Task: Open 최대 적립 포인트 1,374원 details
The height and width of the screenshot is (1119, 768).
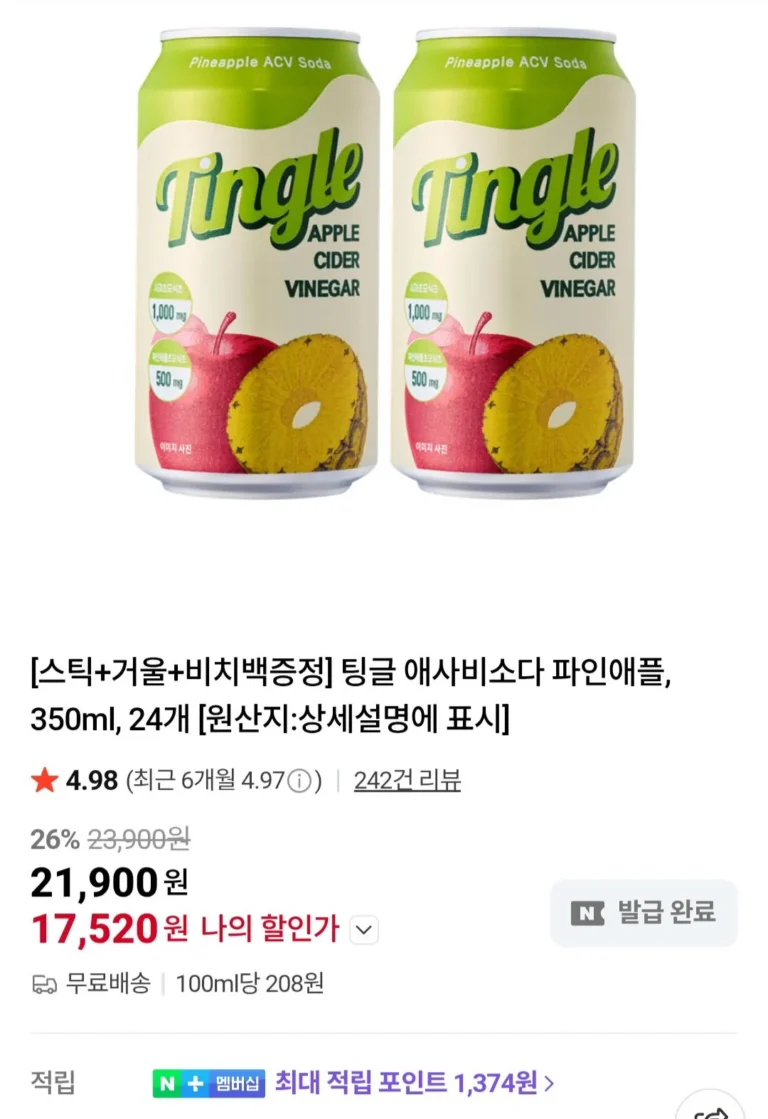Action: click(x=414, y=1082)
